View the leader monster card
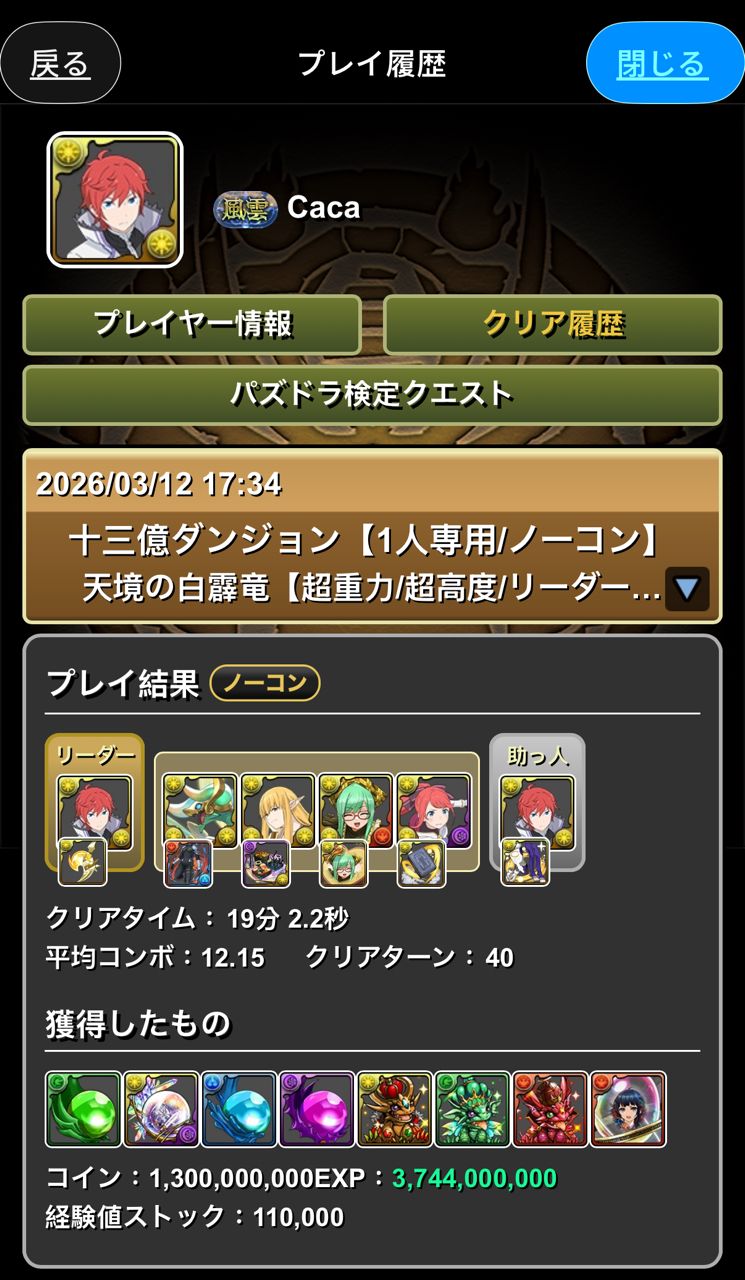745x1280 pixels. point(95,811)
